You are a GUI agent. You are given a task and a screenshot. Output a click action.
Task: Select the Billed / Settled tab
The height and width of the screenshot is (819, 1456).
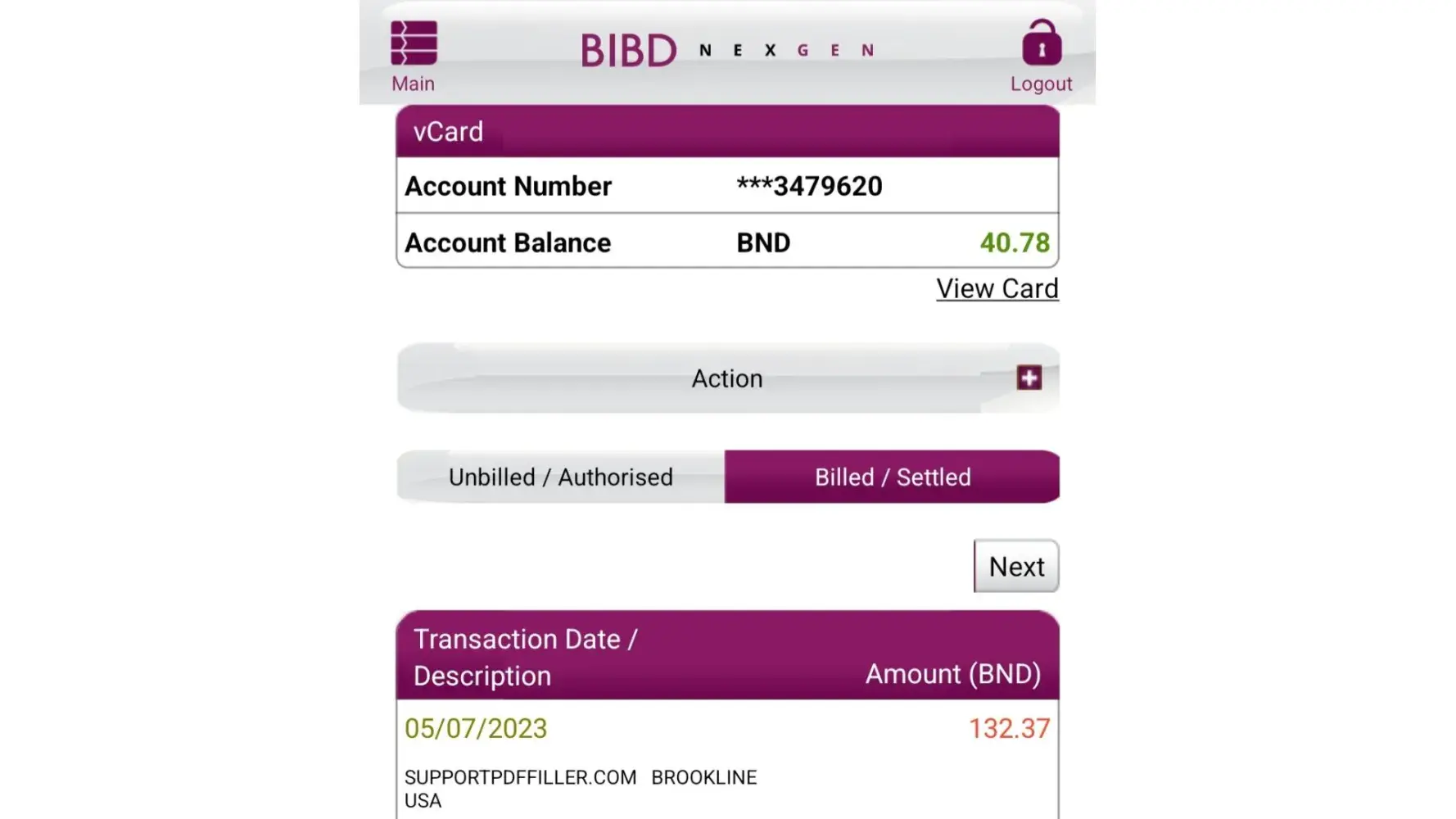(892, 477)
